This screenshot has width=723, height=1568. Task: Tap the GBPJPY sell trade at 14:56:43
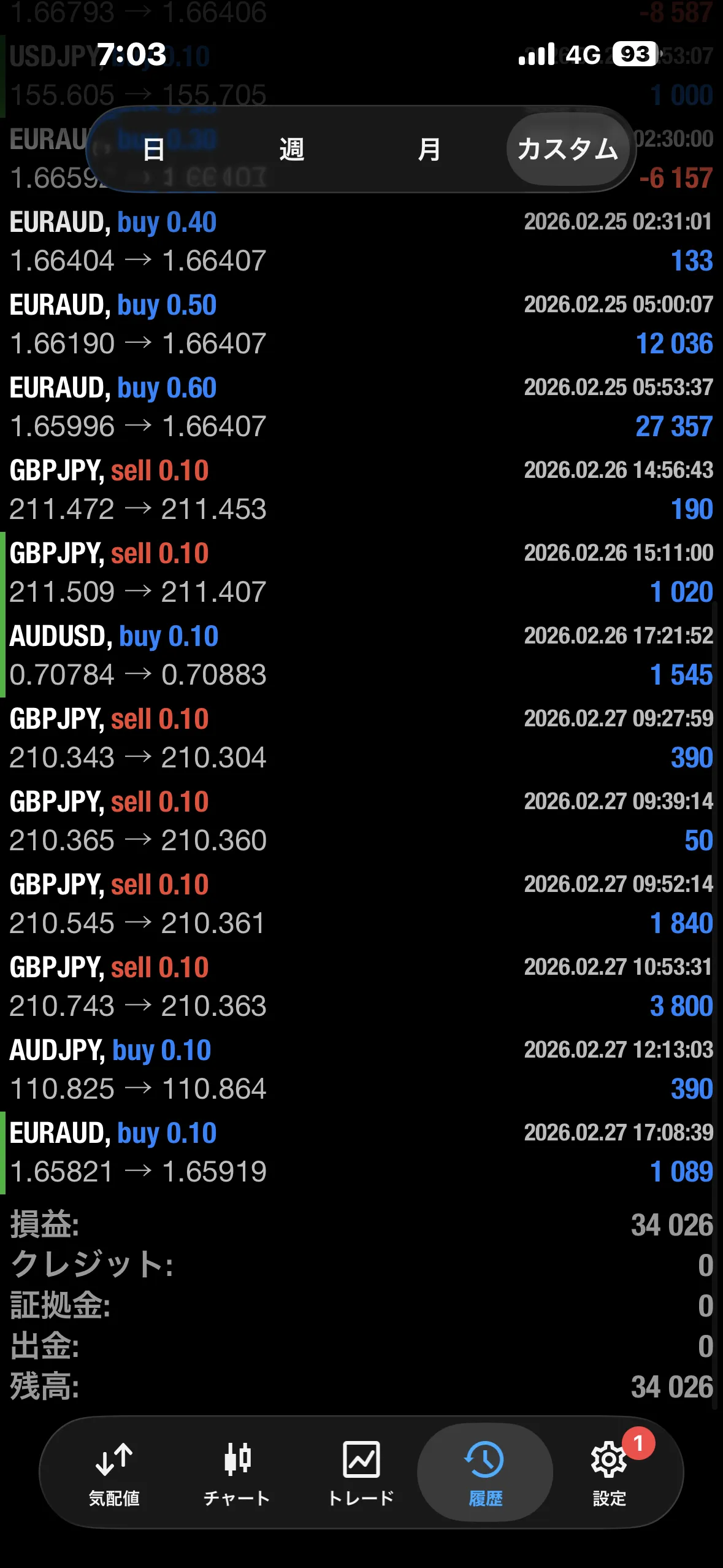click(361, 490)
